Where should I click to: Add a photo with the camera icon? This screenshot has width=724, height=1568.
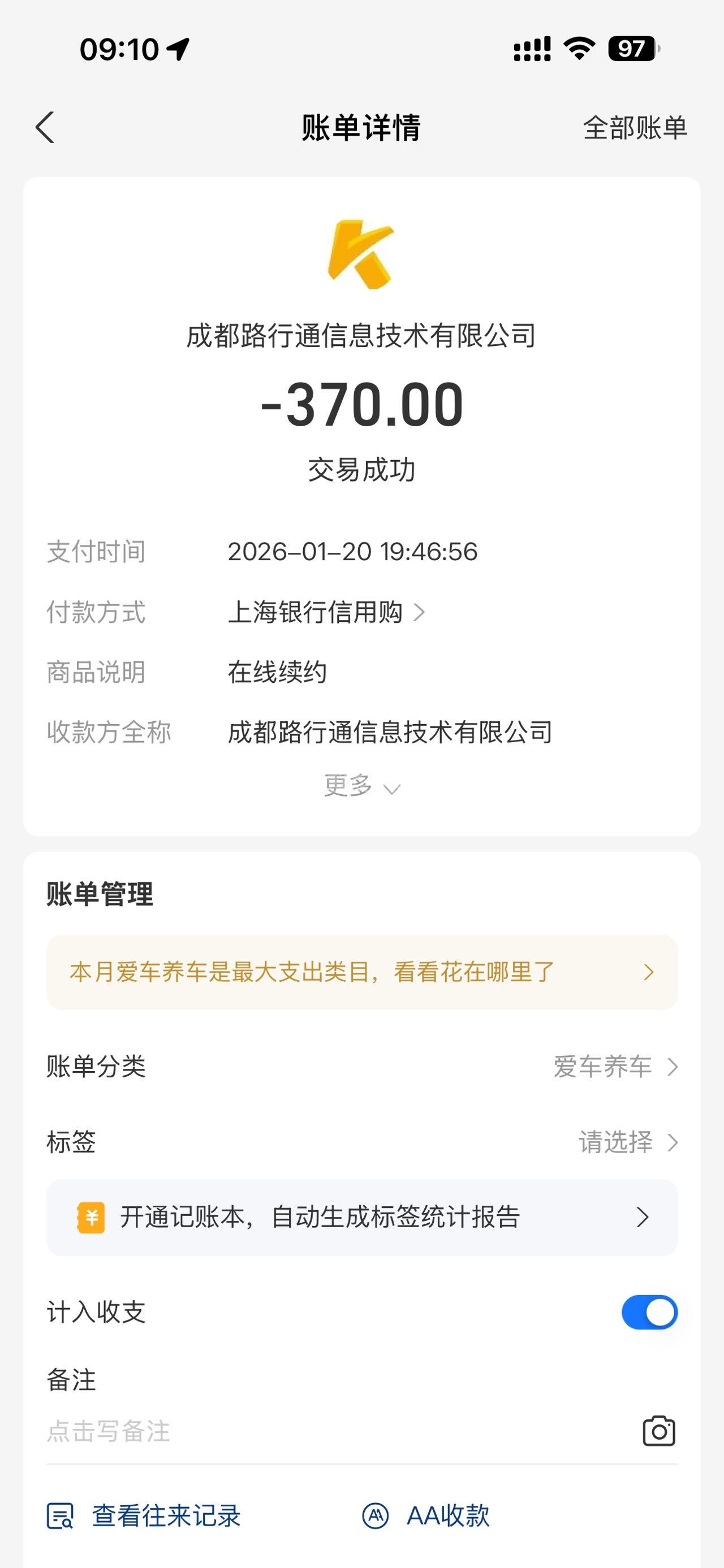(659, 1431)
